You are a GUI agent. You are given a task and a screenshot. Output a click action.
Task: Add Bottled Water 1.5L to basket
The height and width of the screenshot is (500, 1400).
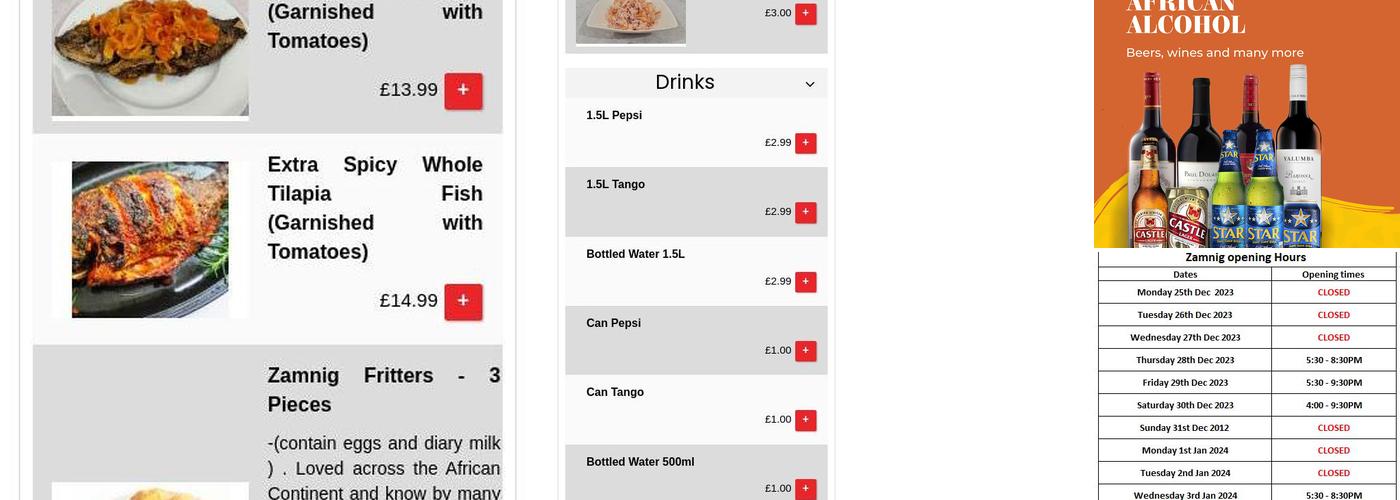(805, 282)
